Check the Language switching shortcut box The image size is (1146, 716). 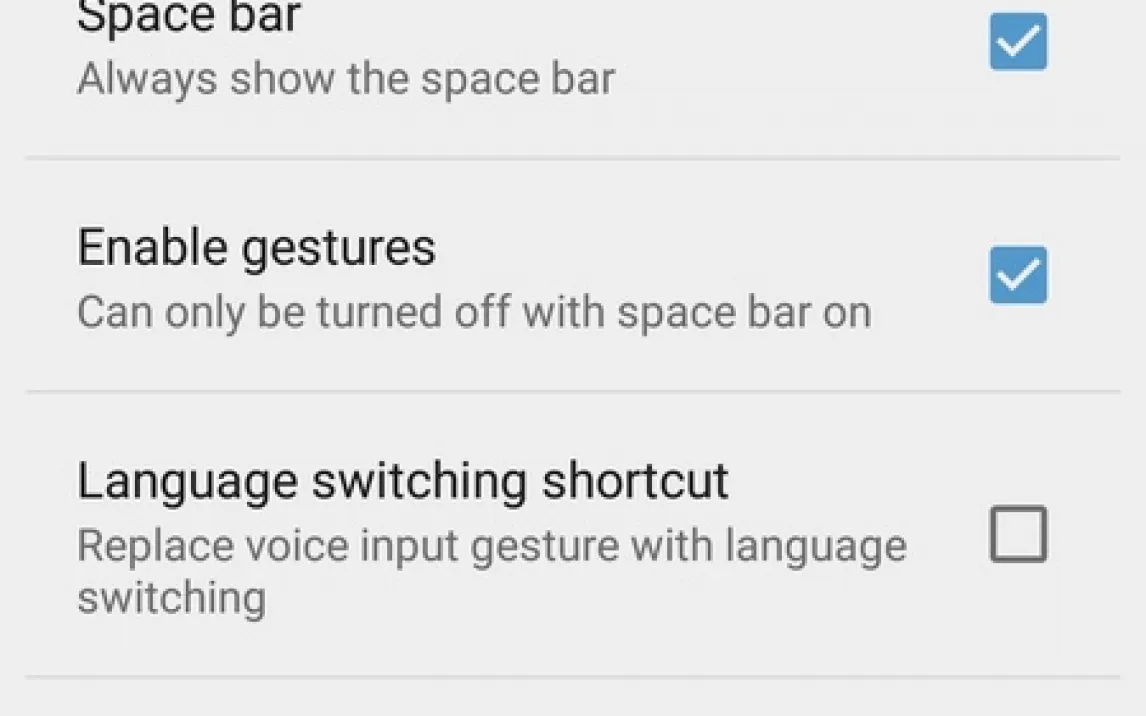pos(1018,534)
